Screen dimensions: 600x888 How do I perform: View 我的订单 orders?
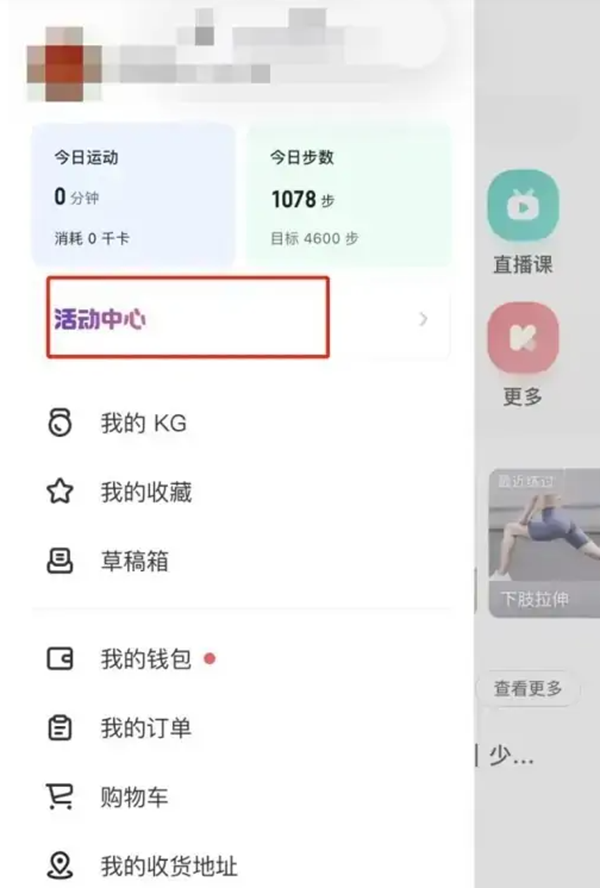click(146, 728)
